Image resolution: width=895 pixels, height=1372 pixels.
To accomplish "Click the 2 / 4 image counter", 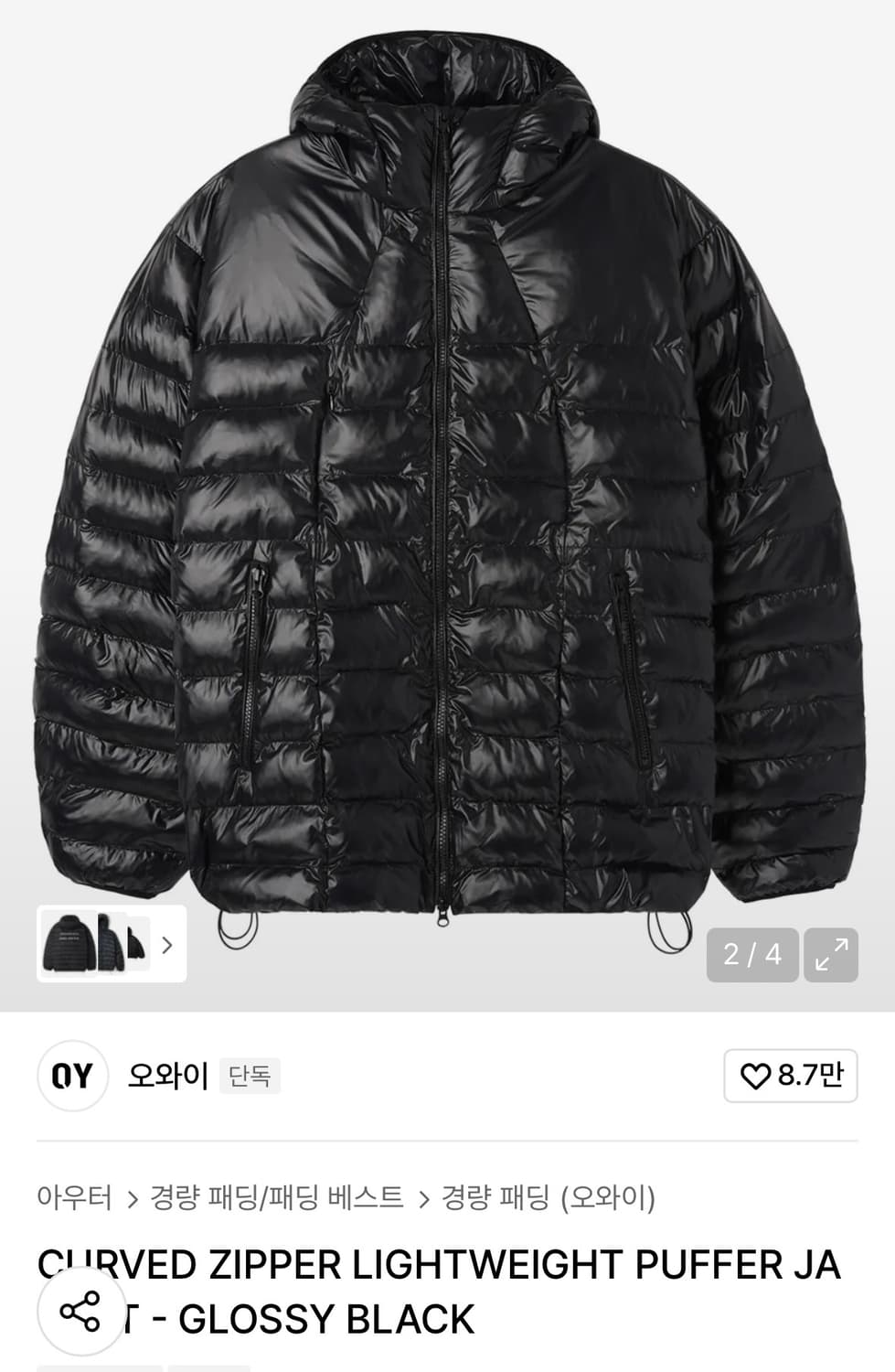I will click(x=752, y=954).
